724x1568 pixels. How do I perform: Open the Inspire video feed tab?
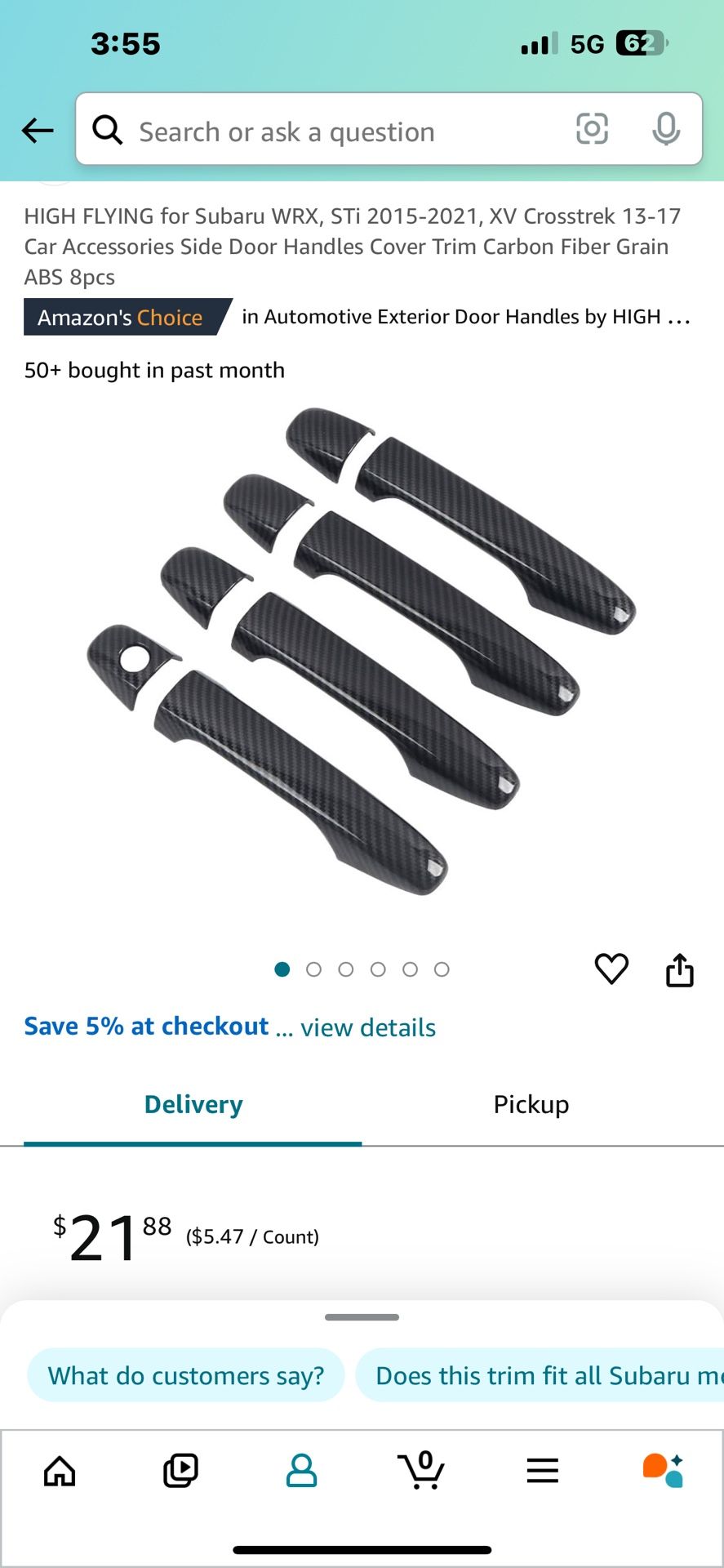point(180,1471)
